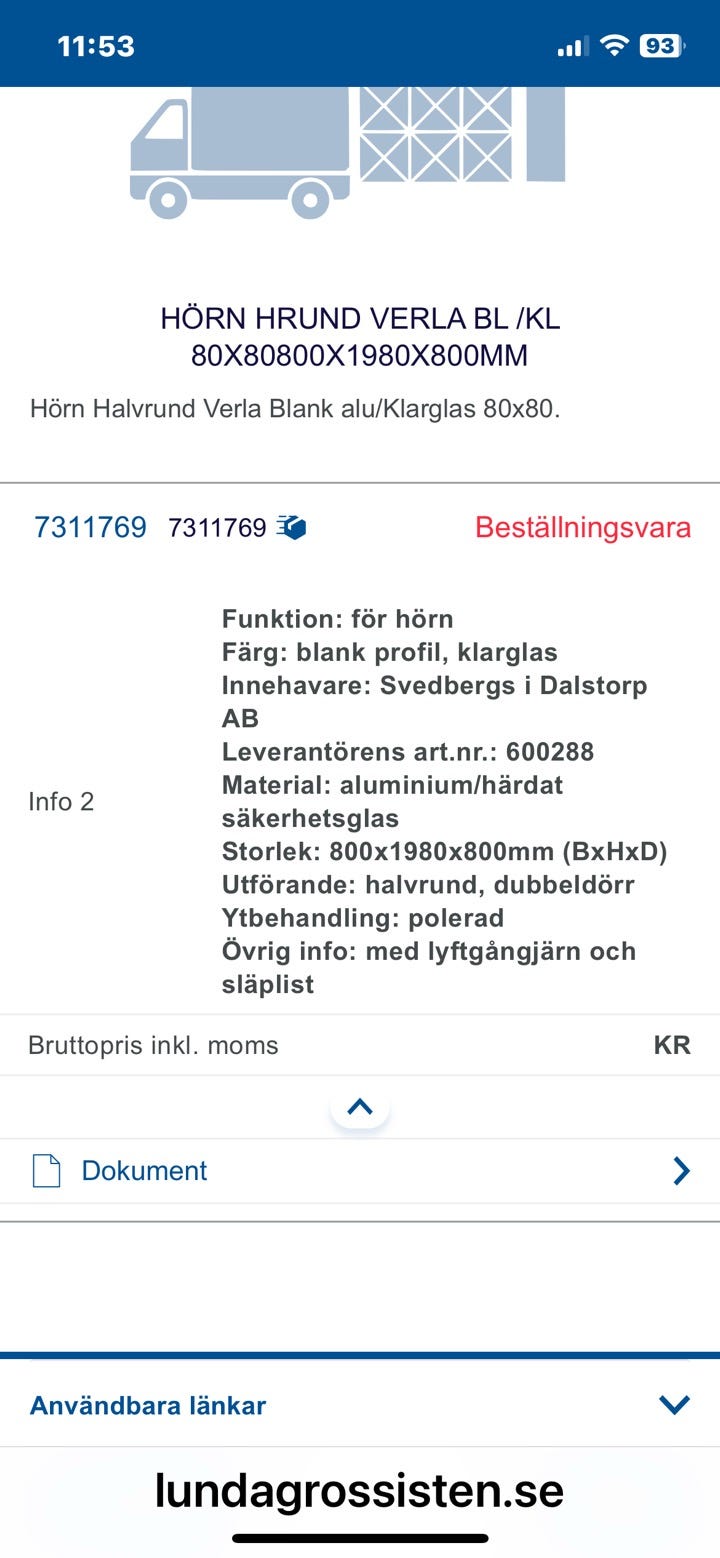Open the article number 7311769 link
Viewport: 720px width, 1558px height.
click(x=91, y=527)
